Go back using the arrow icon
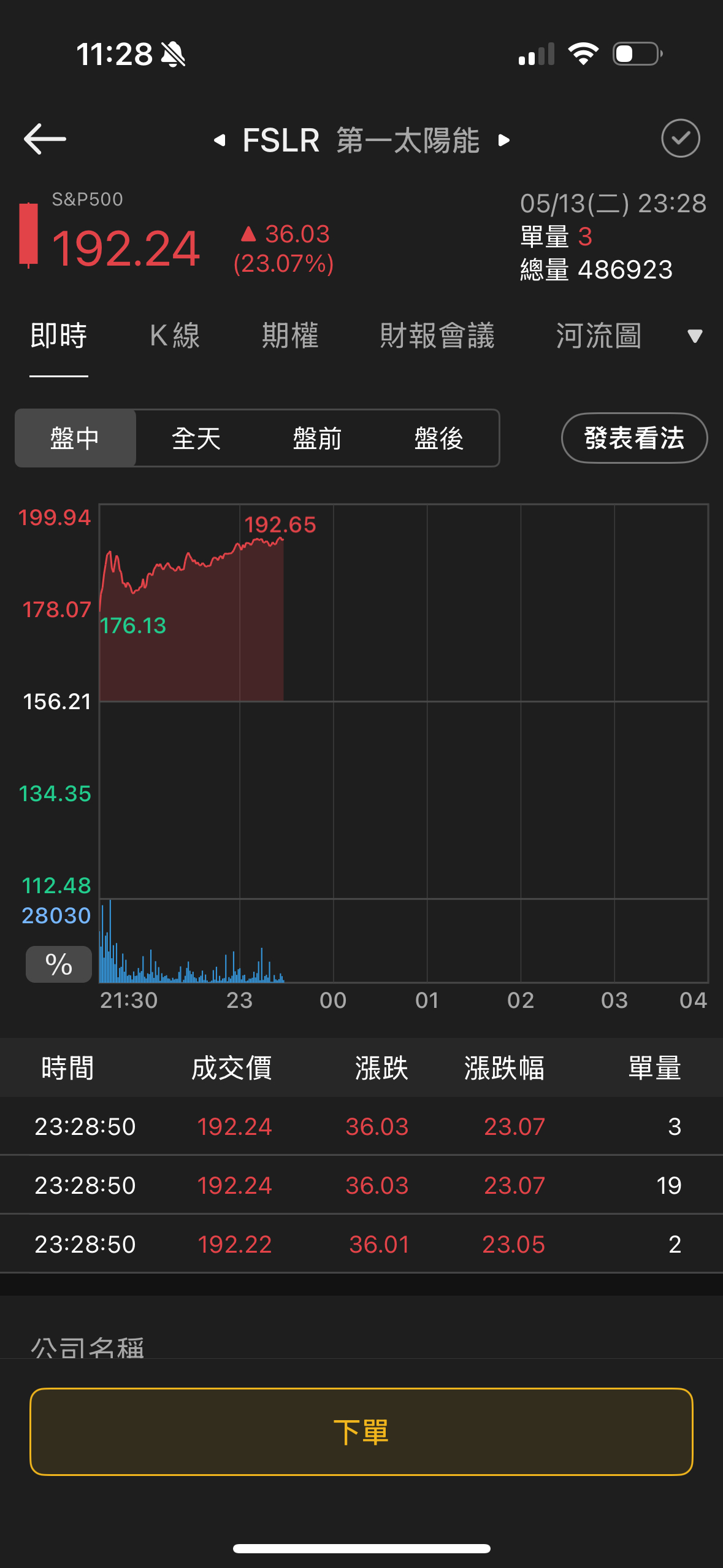723x1568 pixels. pos(45,139)
